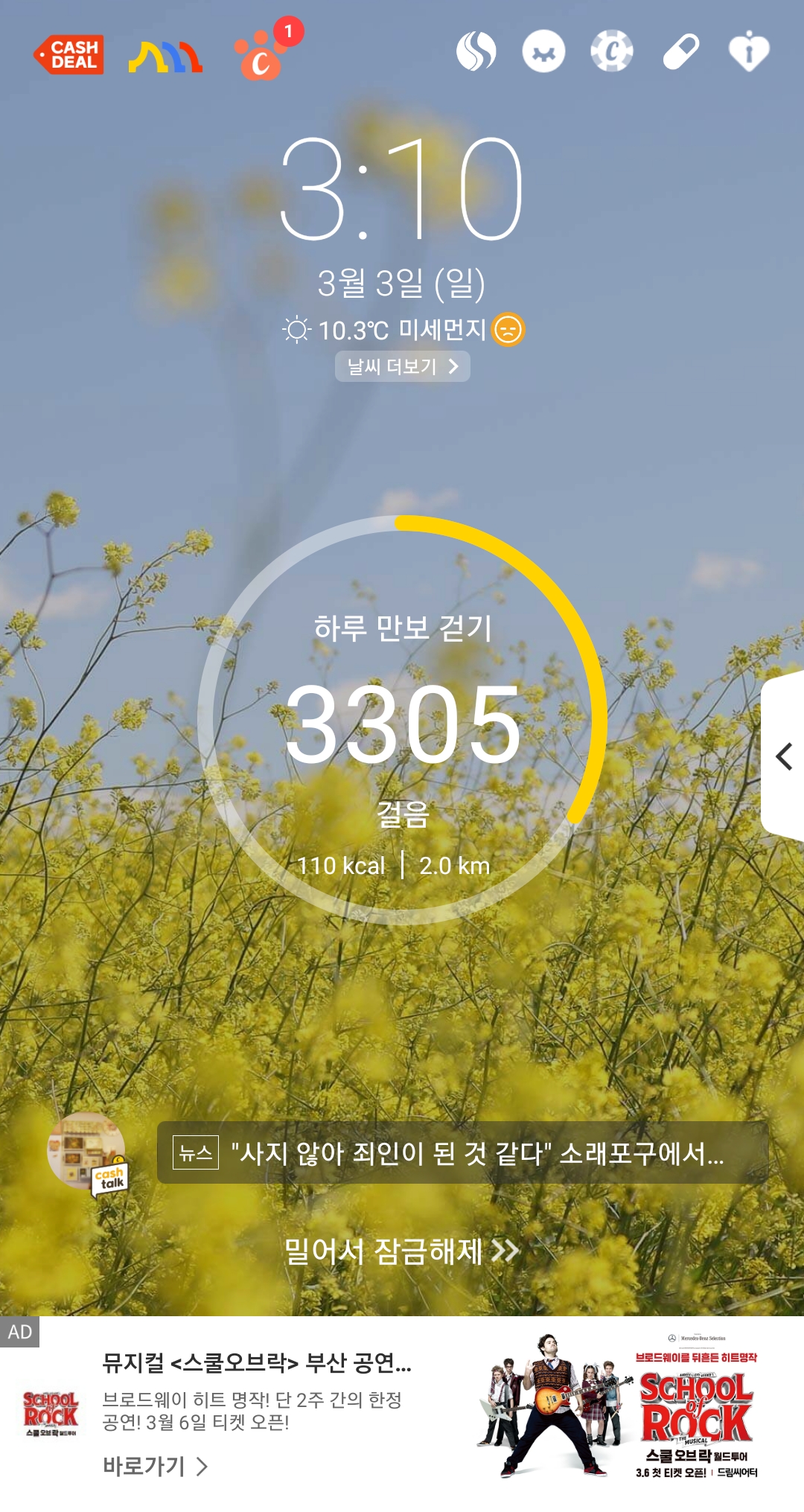Open the colorful arches icon
Image resolution: width=804 pixels, height=1512 pixels.
coord(165,57)
